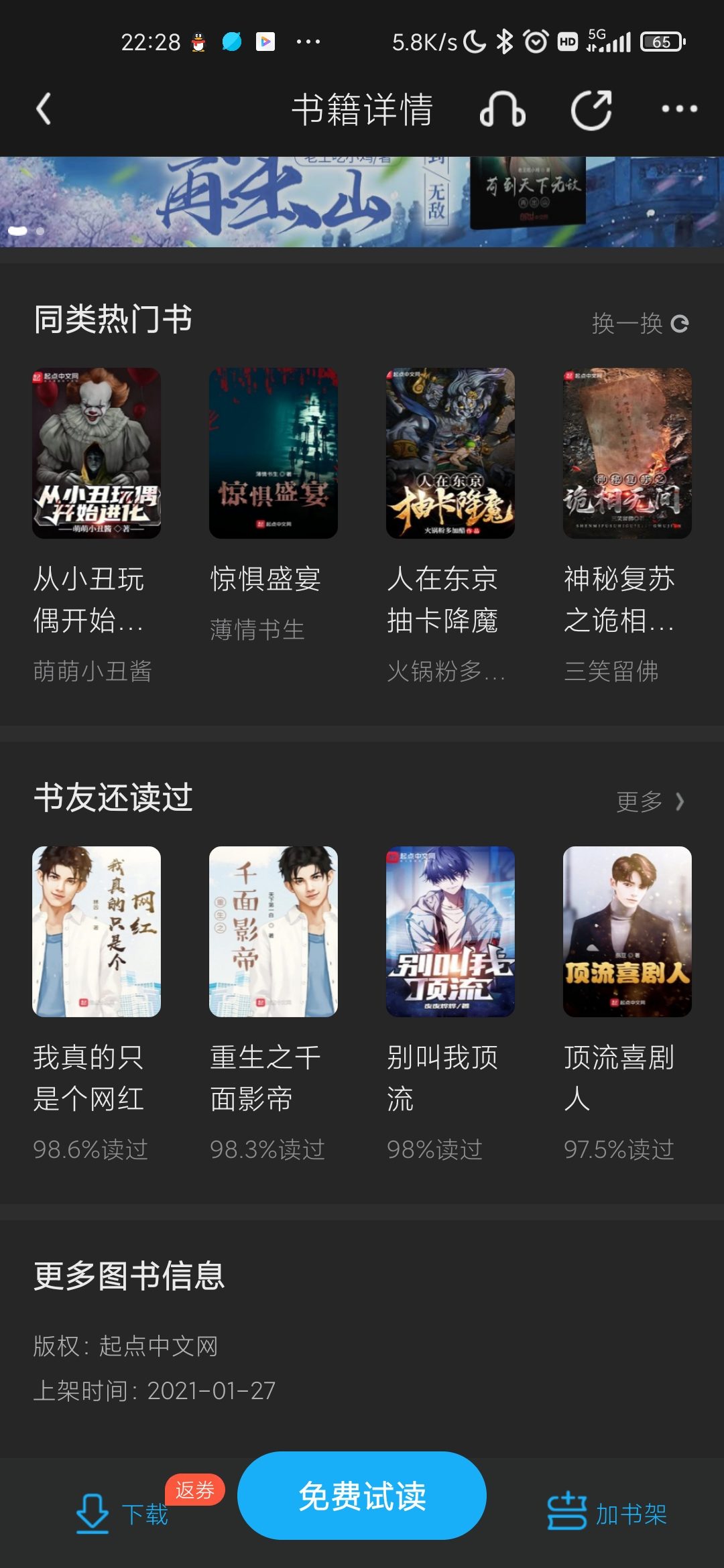Open the three-dot overflow menu
This screenshot has height=1568, width=724.
point(679,109)
